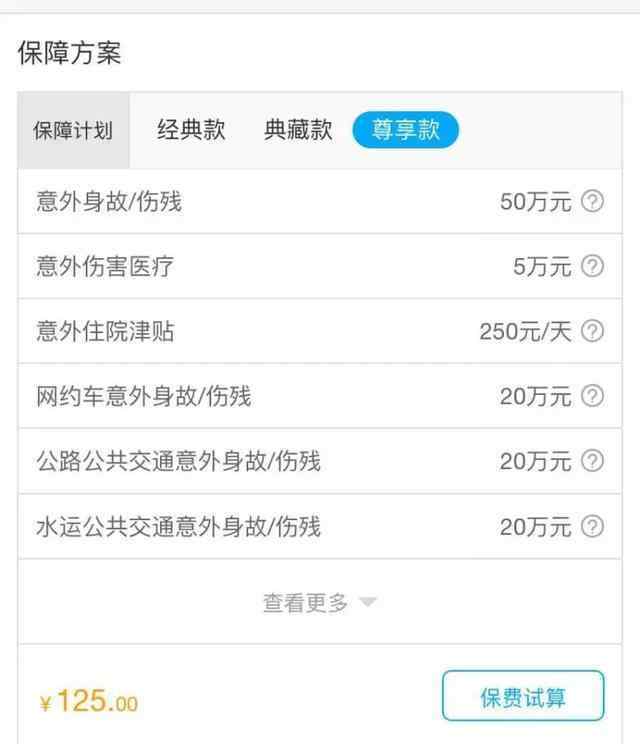Switch to the 经典款 plan tab
Screen dimensions: 640x744
pos(191,131)
